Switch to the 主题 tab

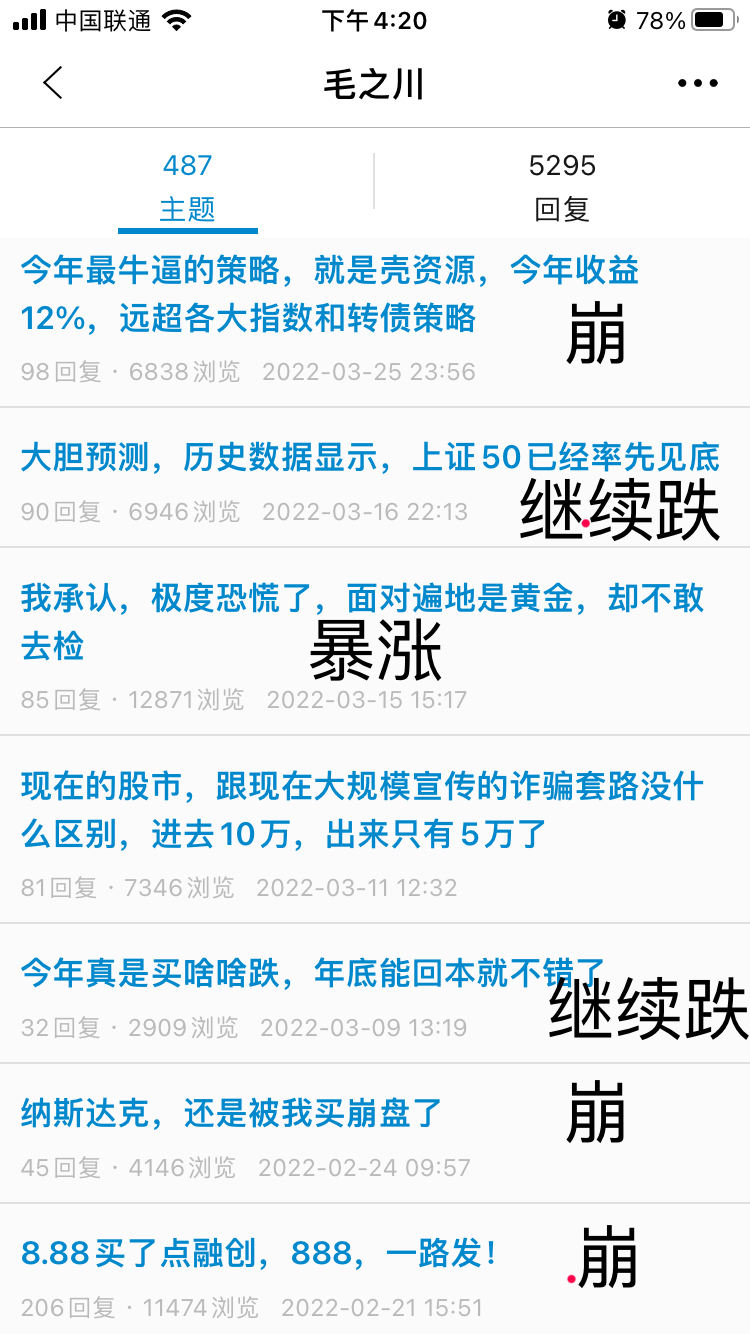187,187
